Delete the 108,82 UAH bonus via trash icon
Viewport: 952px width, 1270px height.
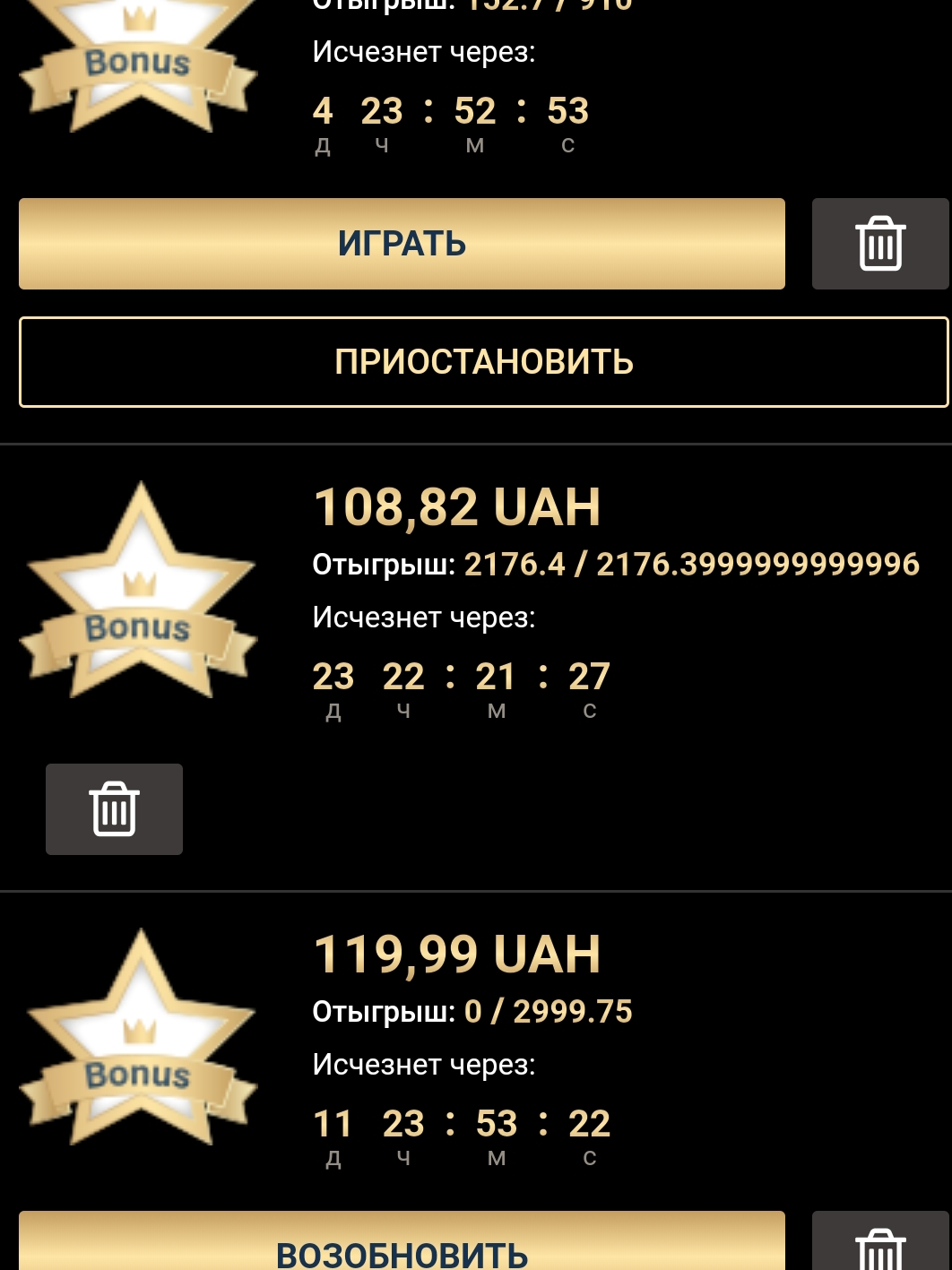113,808
